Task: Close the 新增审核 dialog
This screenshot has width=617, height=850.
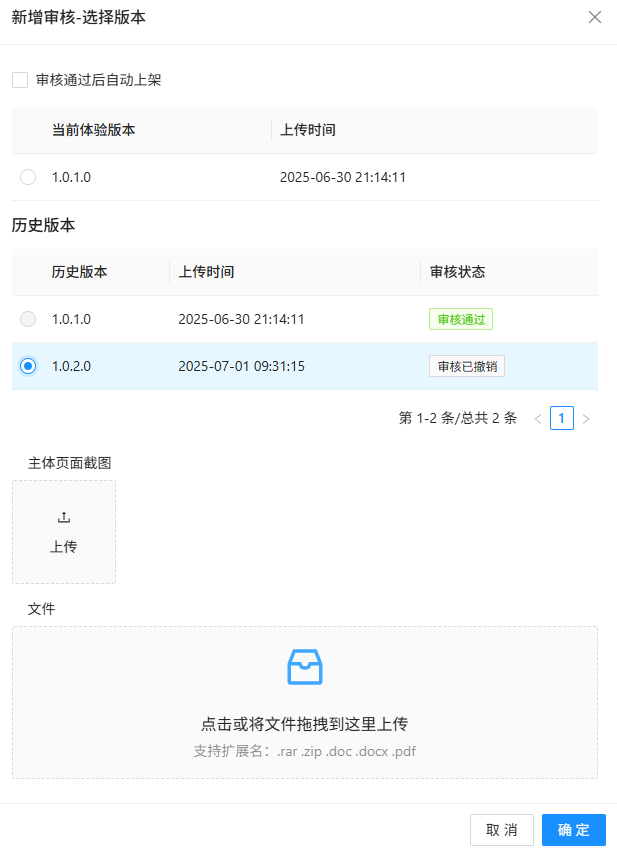Action: (595, 17)
